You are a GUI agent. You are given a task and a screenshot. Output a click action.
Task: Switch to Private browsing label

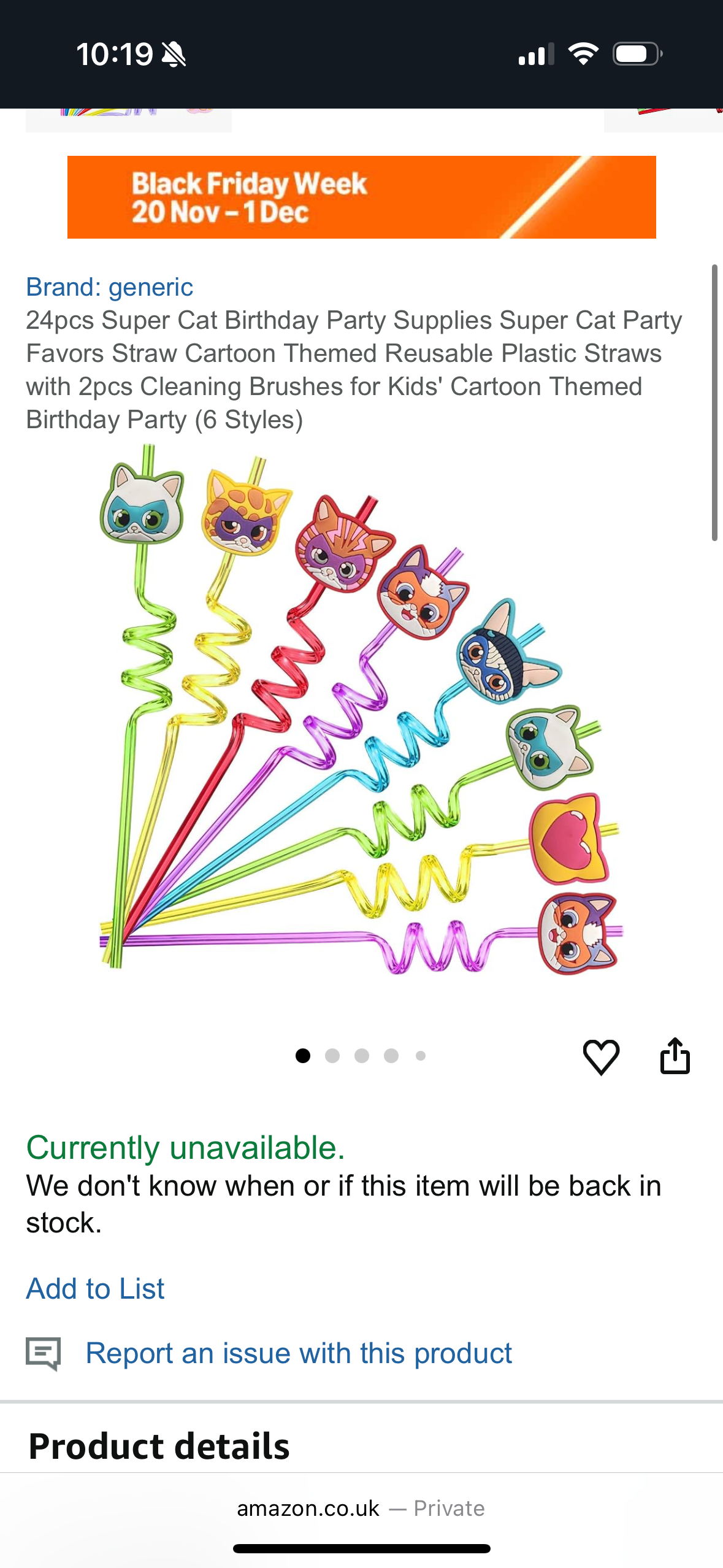(x=449, y=1508)
